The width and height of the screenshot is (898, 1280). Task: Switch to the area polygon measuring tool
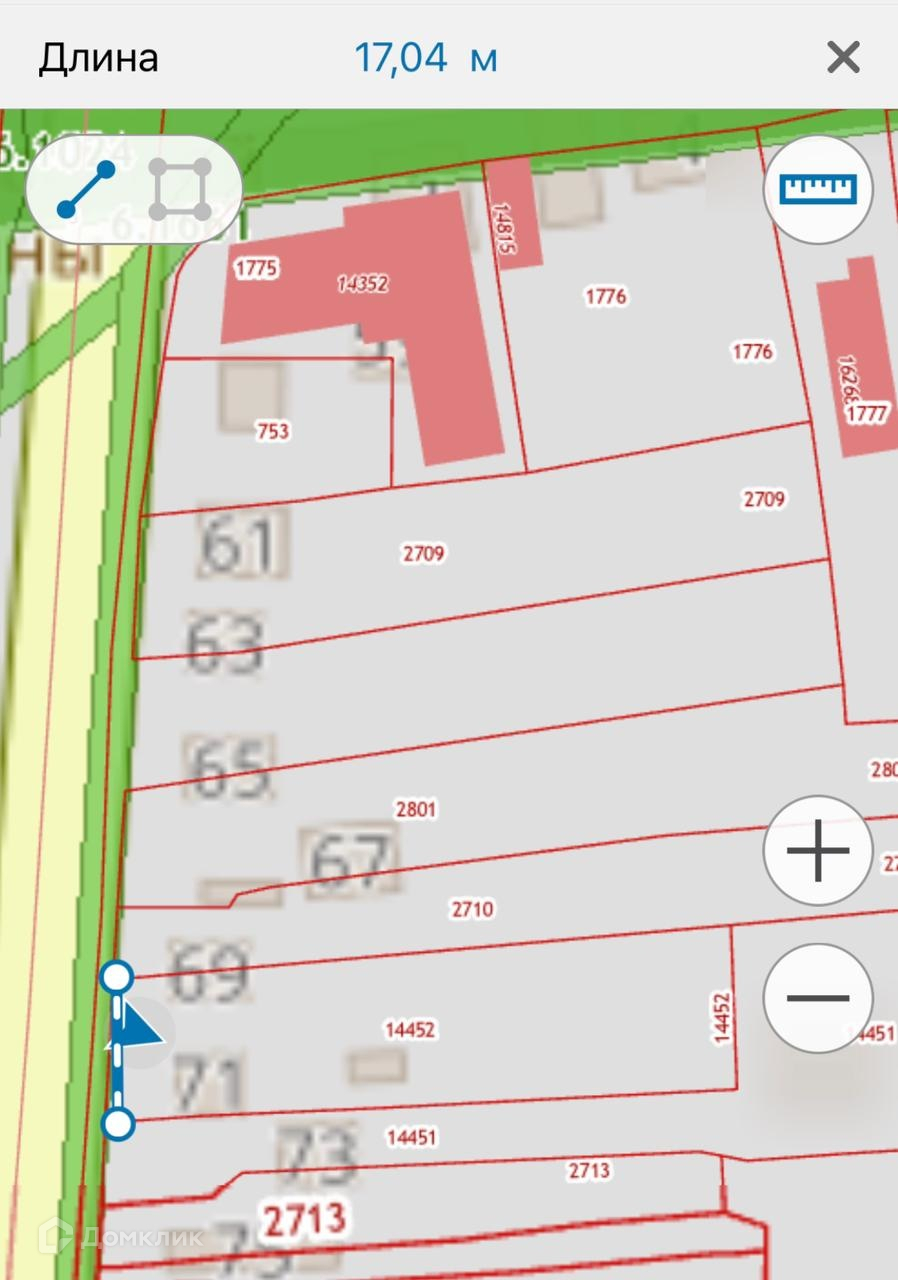click(x=180, y=189)
